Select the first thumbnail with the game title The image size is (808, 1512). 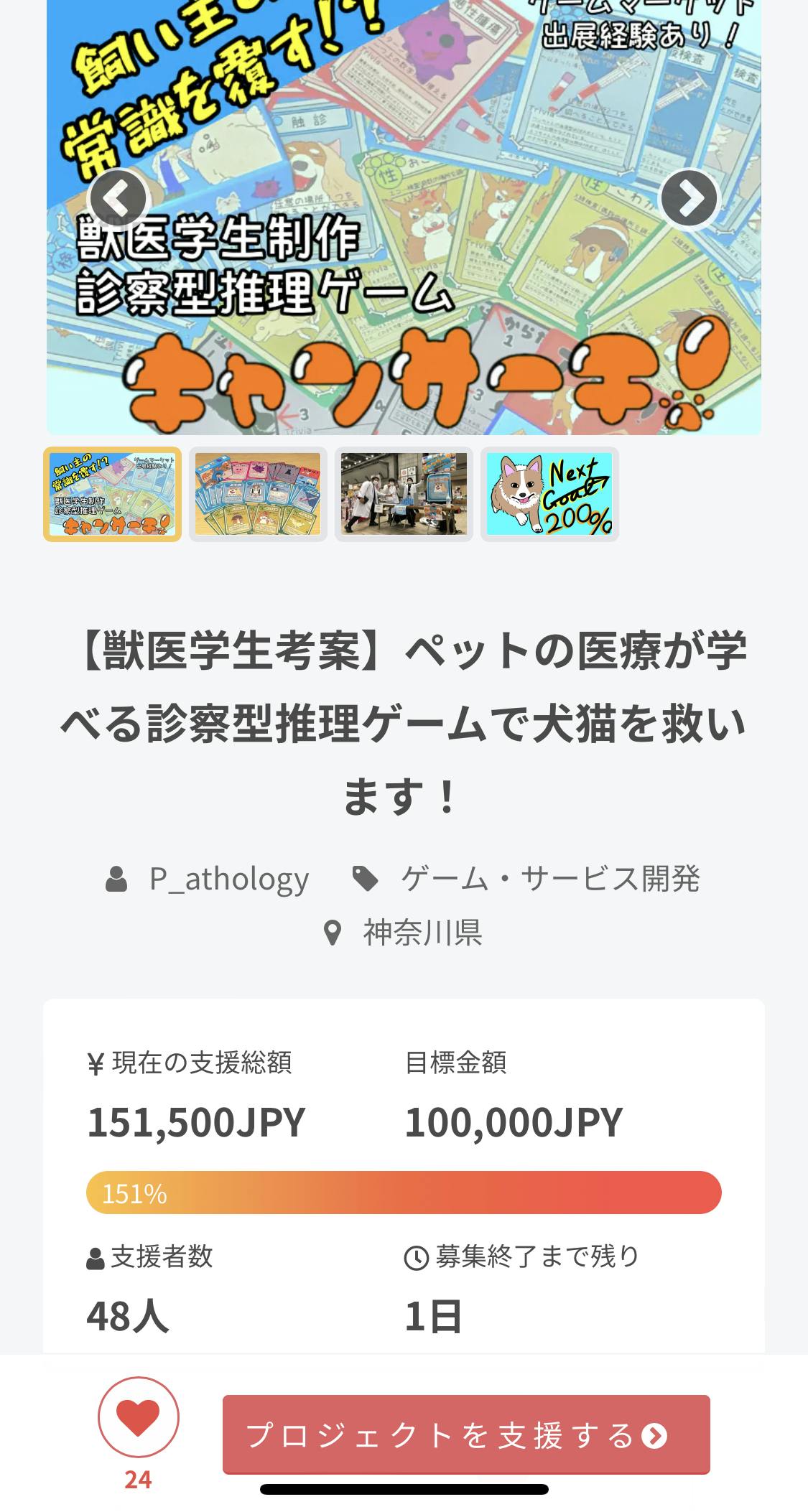point(113,494)
